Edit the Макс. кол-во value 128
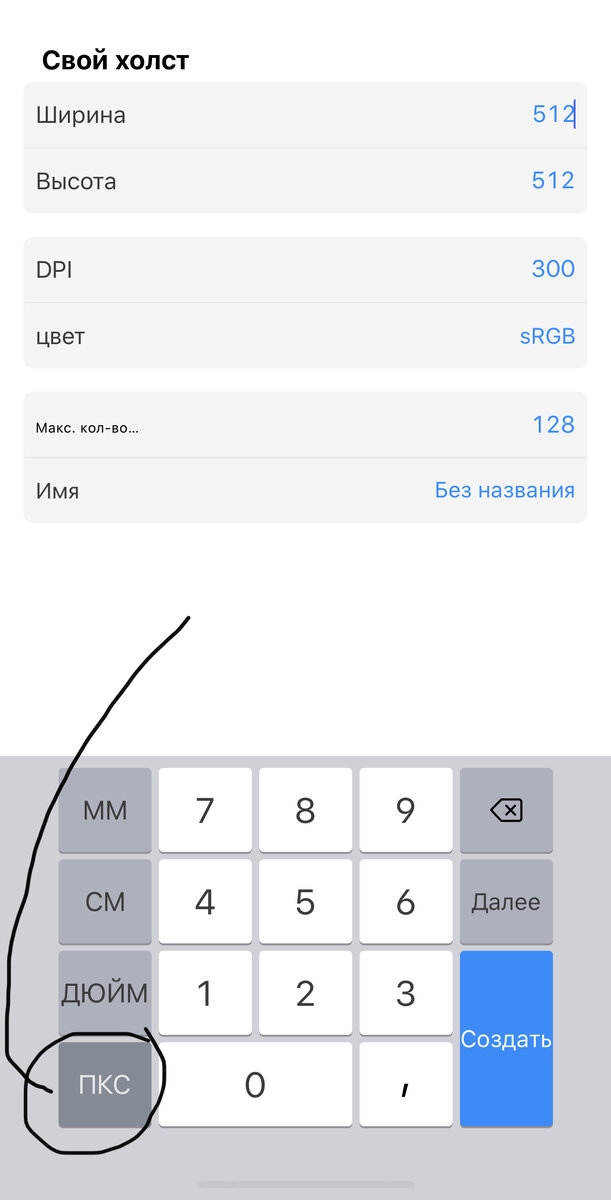This screenshot has width=611, height=1200. (x=305, y=425)
